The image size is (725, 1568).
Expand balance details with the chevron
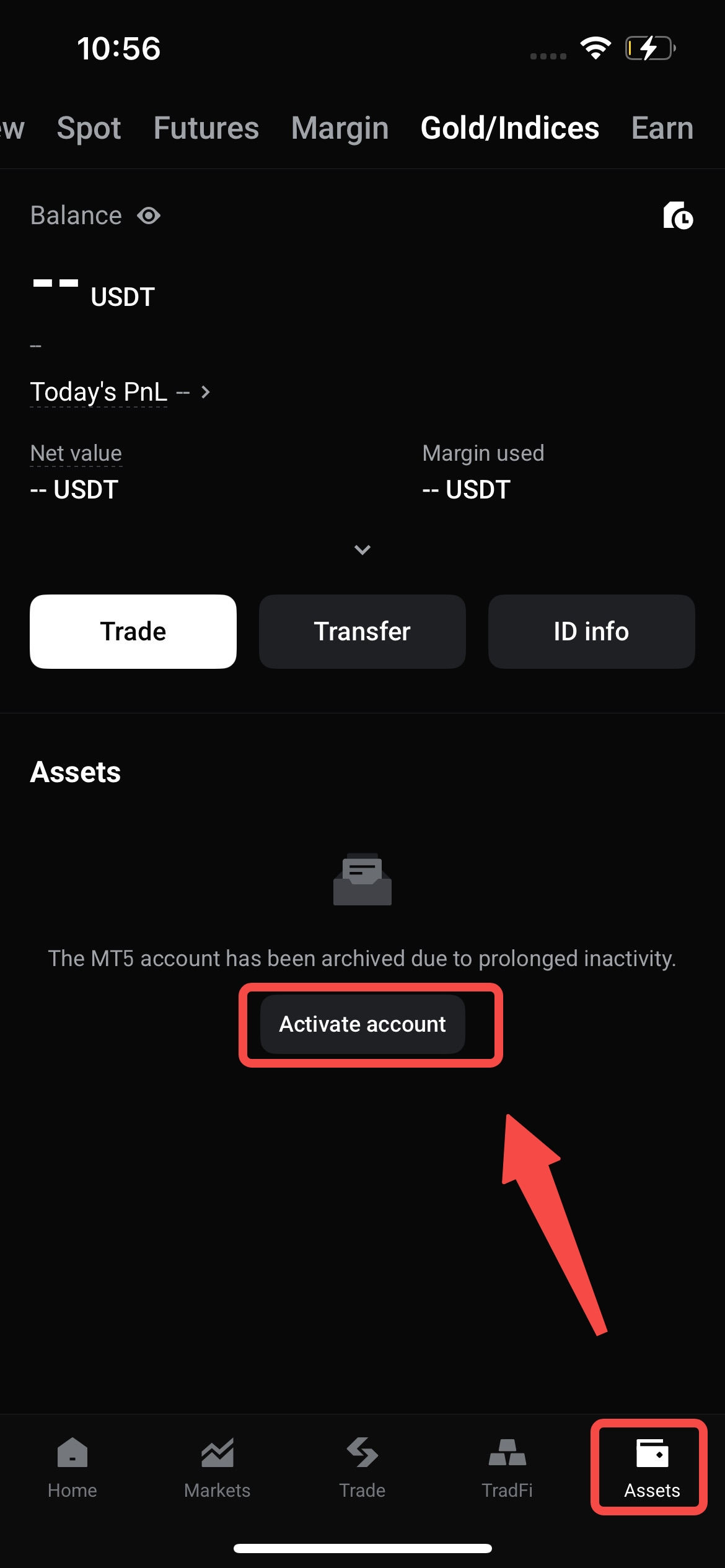coord(362,550)
